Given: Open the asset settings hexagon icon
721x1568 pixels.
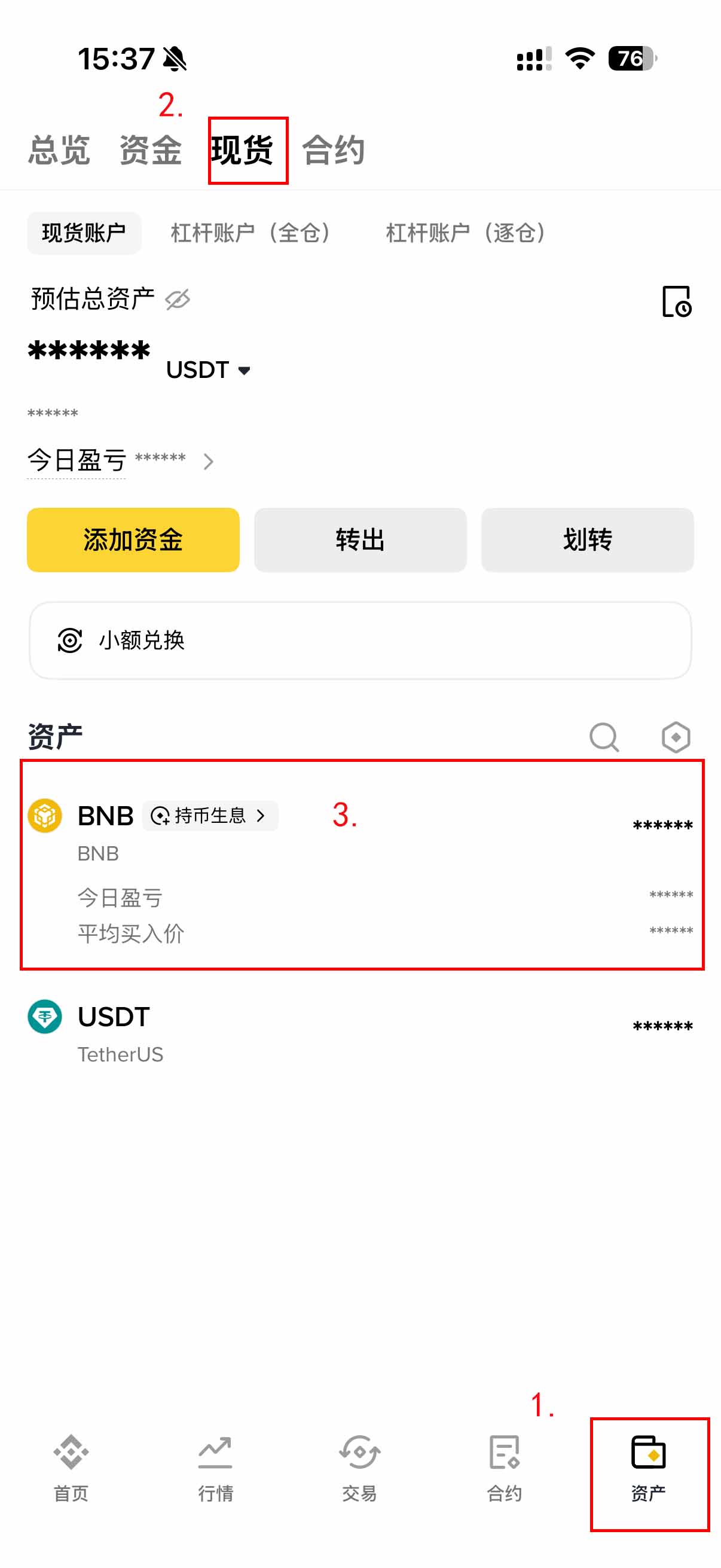Looking at the screenshot, I should pos(676,737).
